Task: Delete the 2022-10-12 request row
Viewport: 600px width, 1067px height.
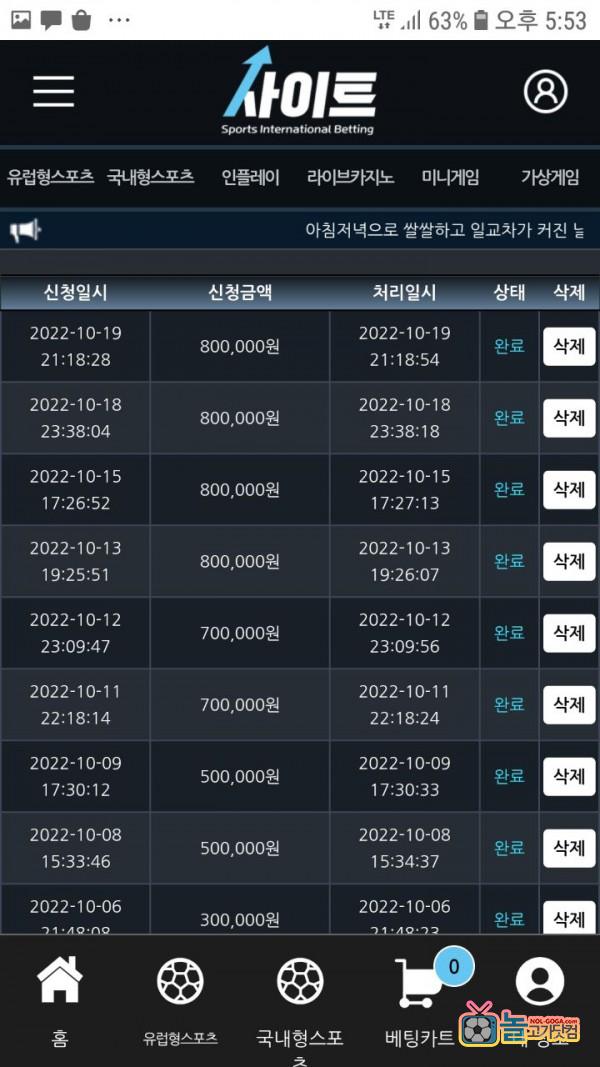Action: click(569, 633)
